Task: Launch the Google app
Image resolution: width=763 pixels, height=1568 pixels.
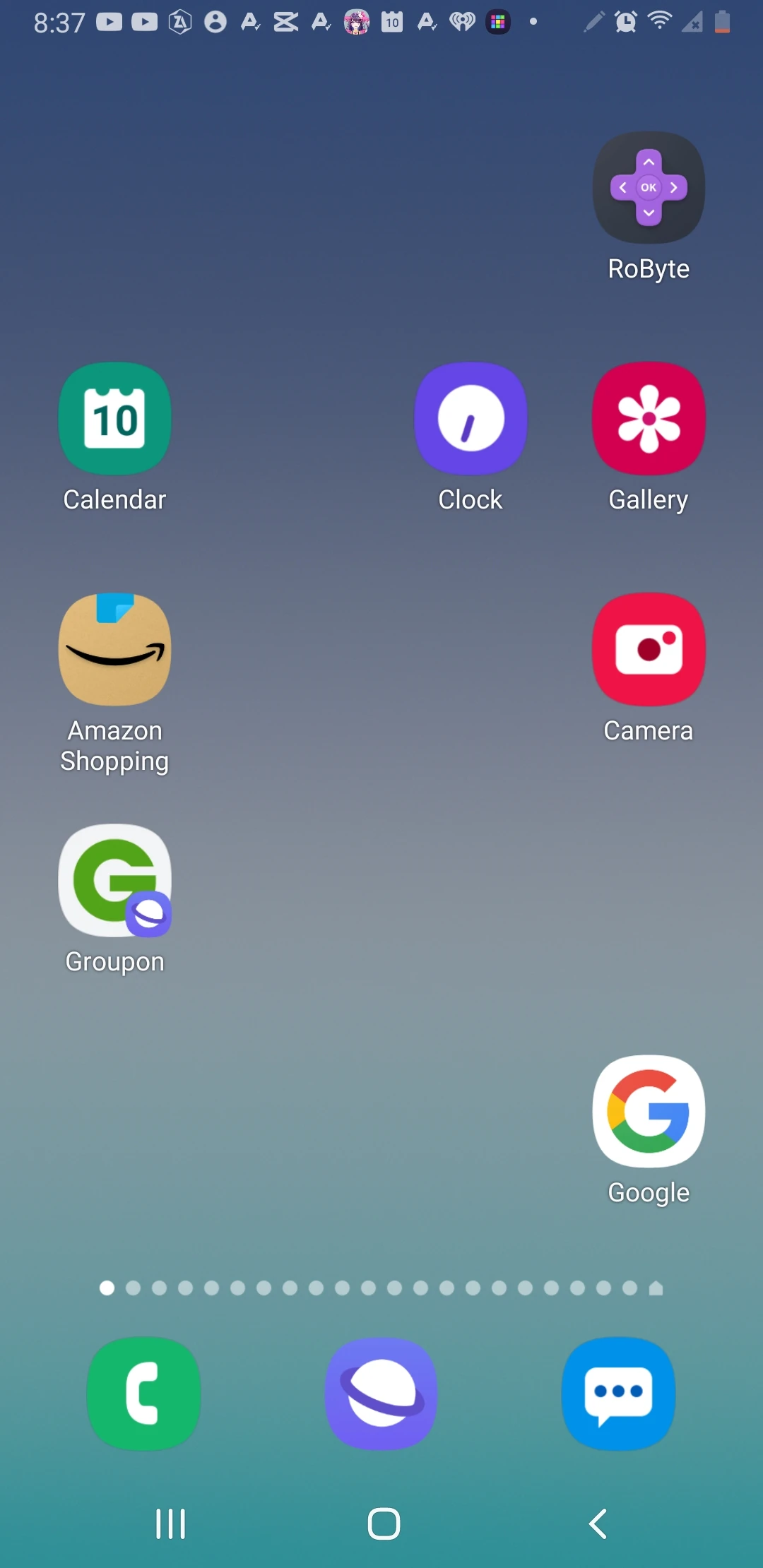Action: (648, 1110)
